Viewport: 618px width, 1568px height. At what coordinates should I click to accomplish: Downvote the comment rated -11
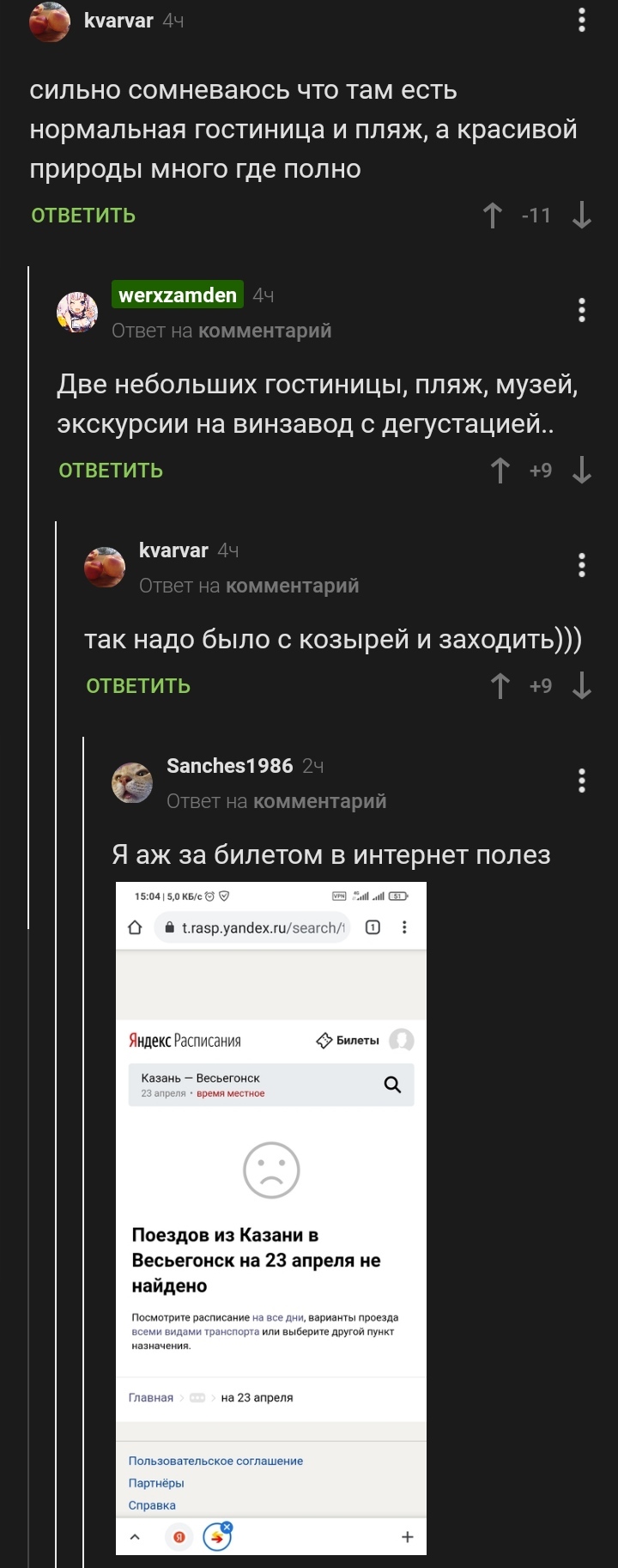(582, 216)
